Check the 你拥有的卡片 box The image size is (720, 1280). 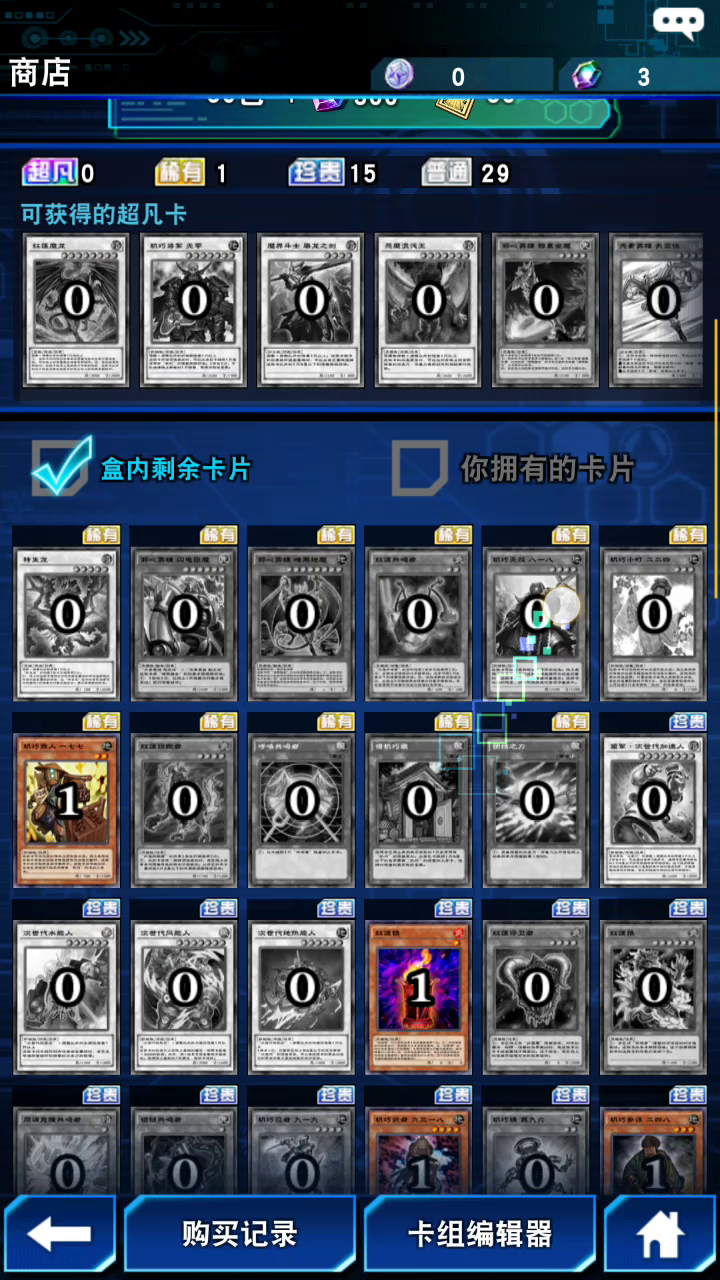tap(419, 467)
